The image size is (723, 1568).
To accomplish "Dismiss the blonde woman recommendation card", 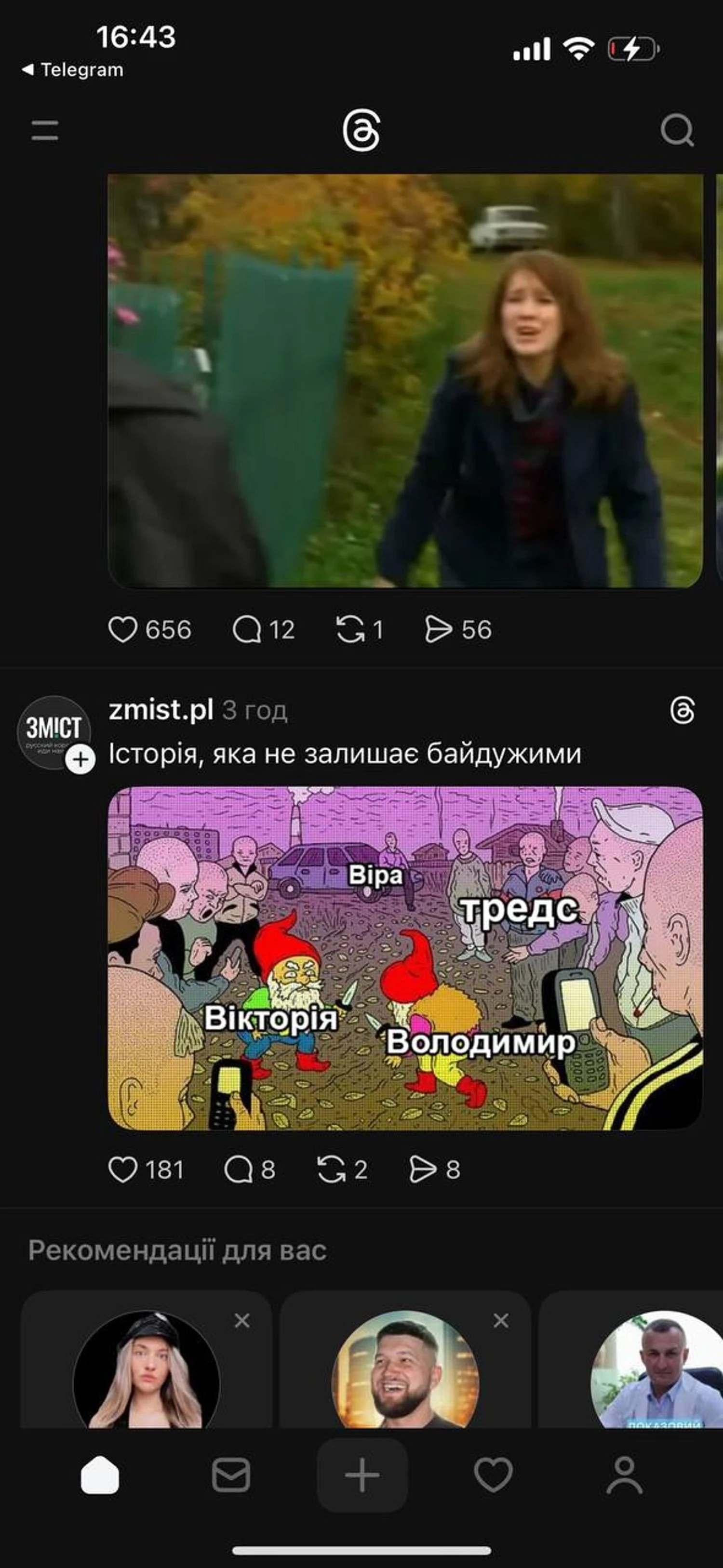I will tap(242, 1320).
